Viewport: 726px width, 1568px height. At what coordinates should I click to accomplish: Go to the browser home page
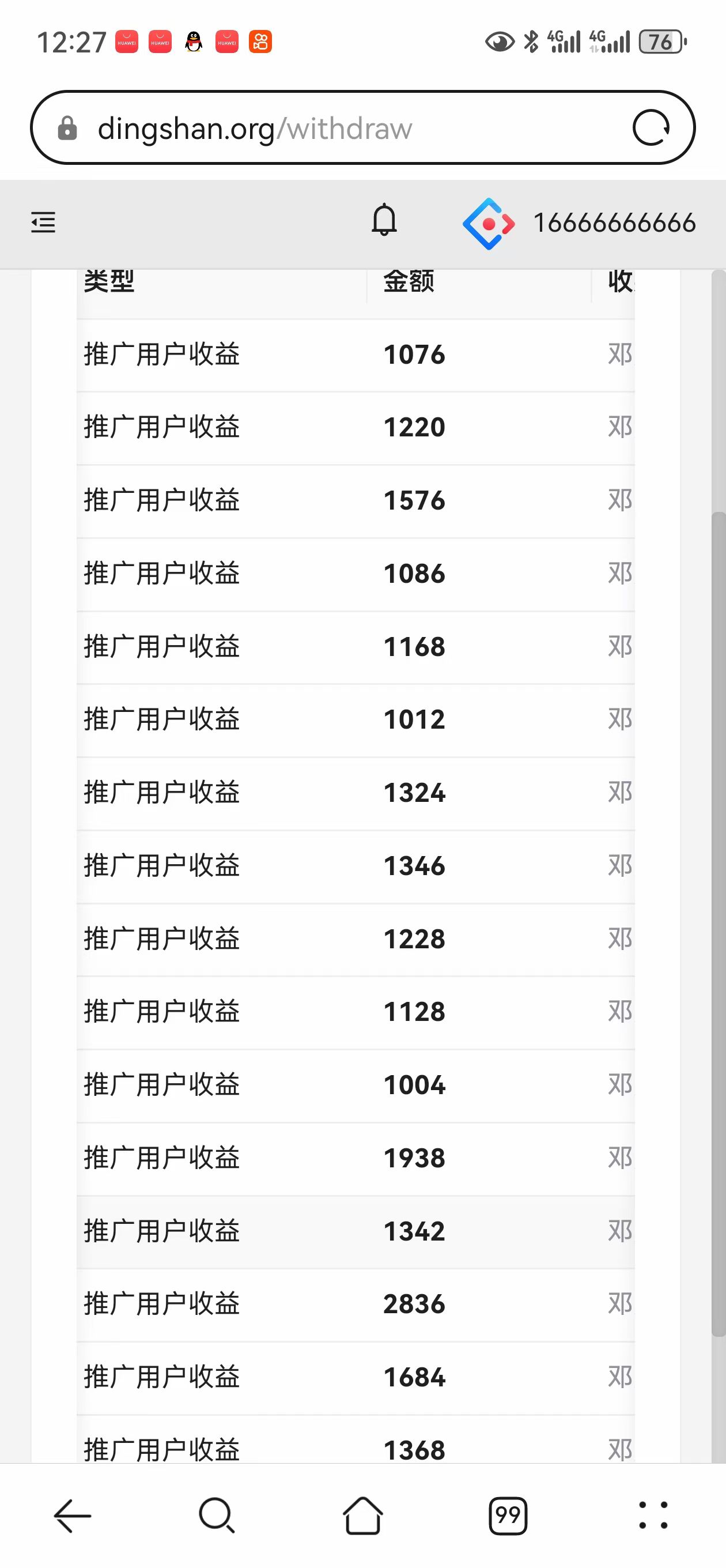362,1516
